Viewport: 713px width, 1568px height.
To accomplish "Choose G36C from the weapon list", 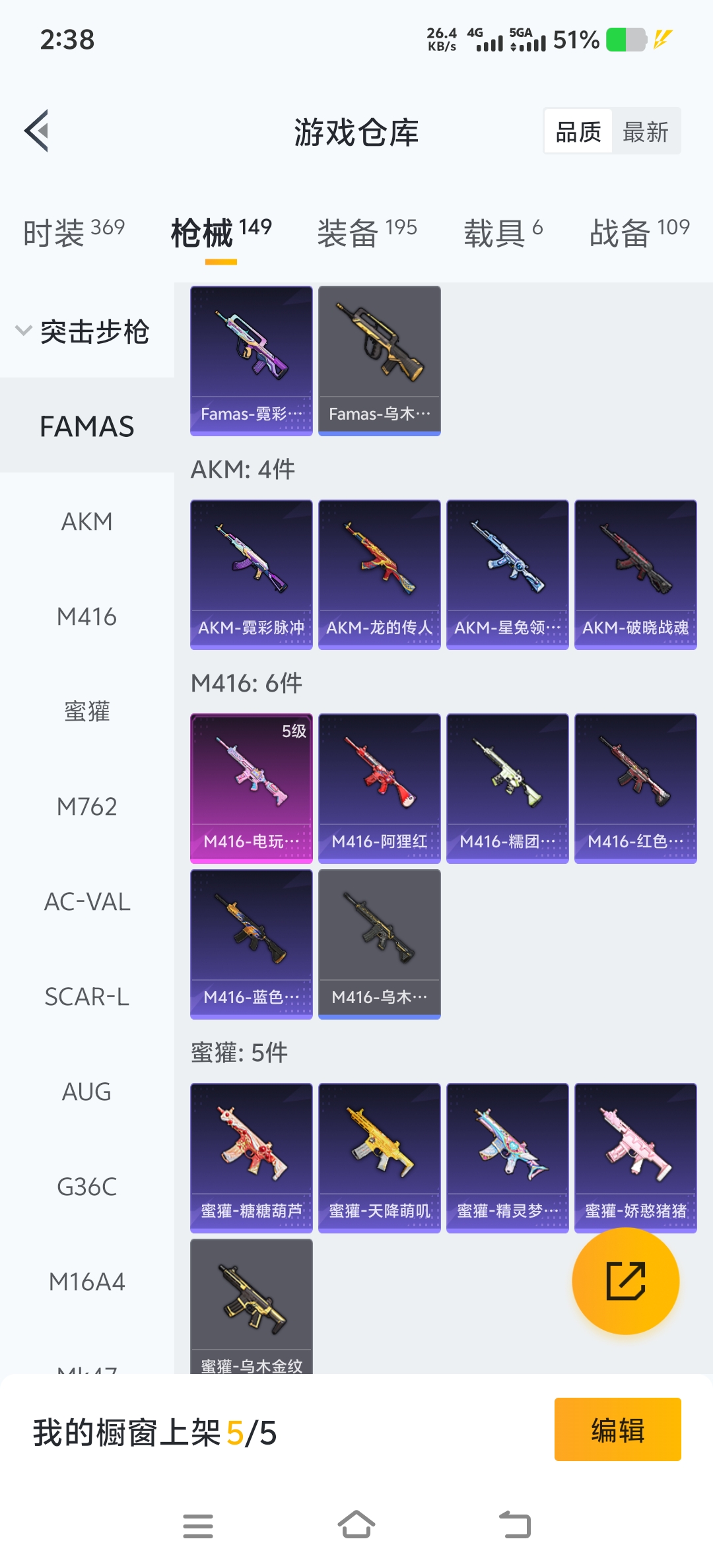I will (87, 1187).
